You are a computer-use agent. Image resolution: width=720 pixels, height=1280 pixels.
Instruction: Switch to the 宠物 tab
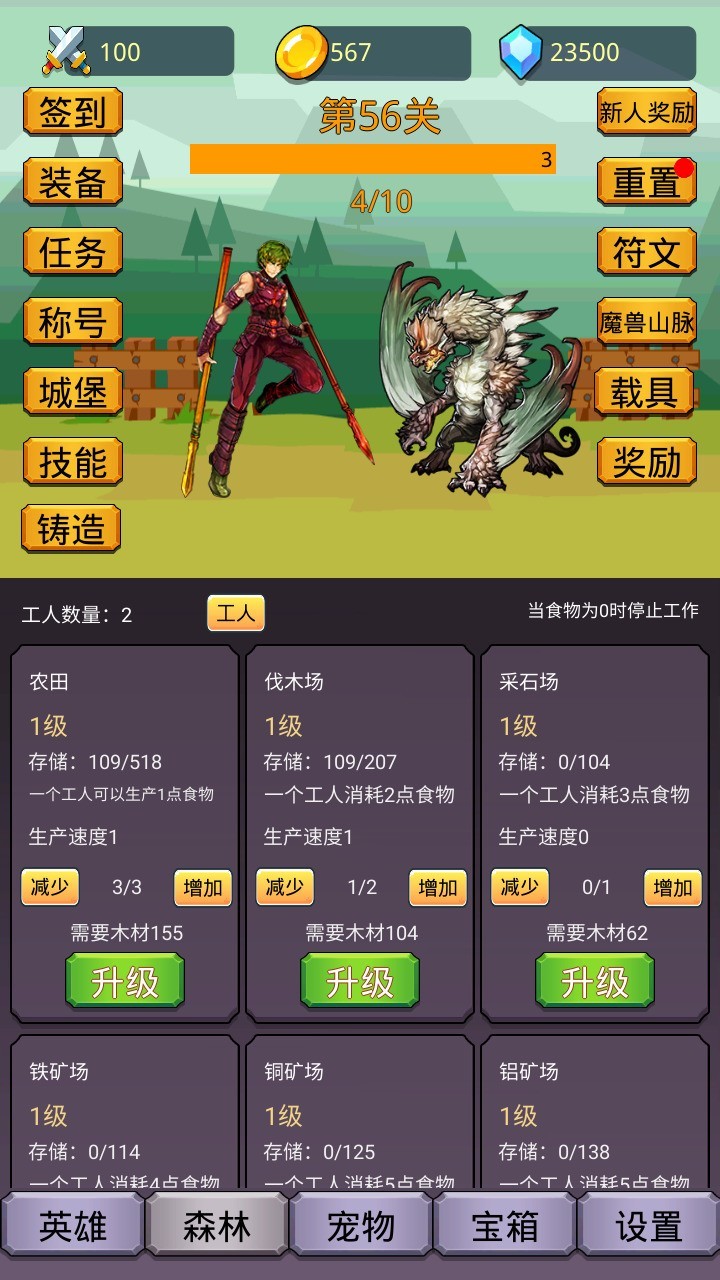(x=361, y=1225)
